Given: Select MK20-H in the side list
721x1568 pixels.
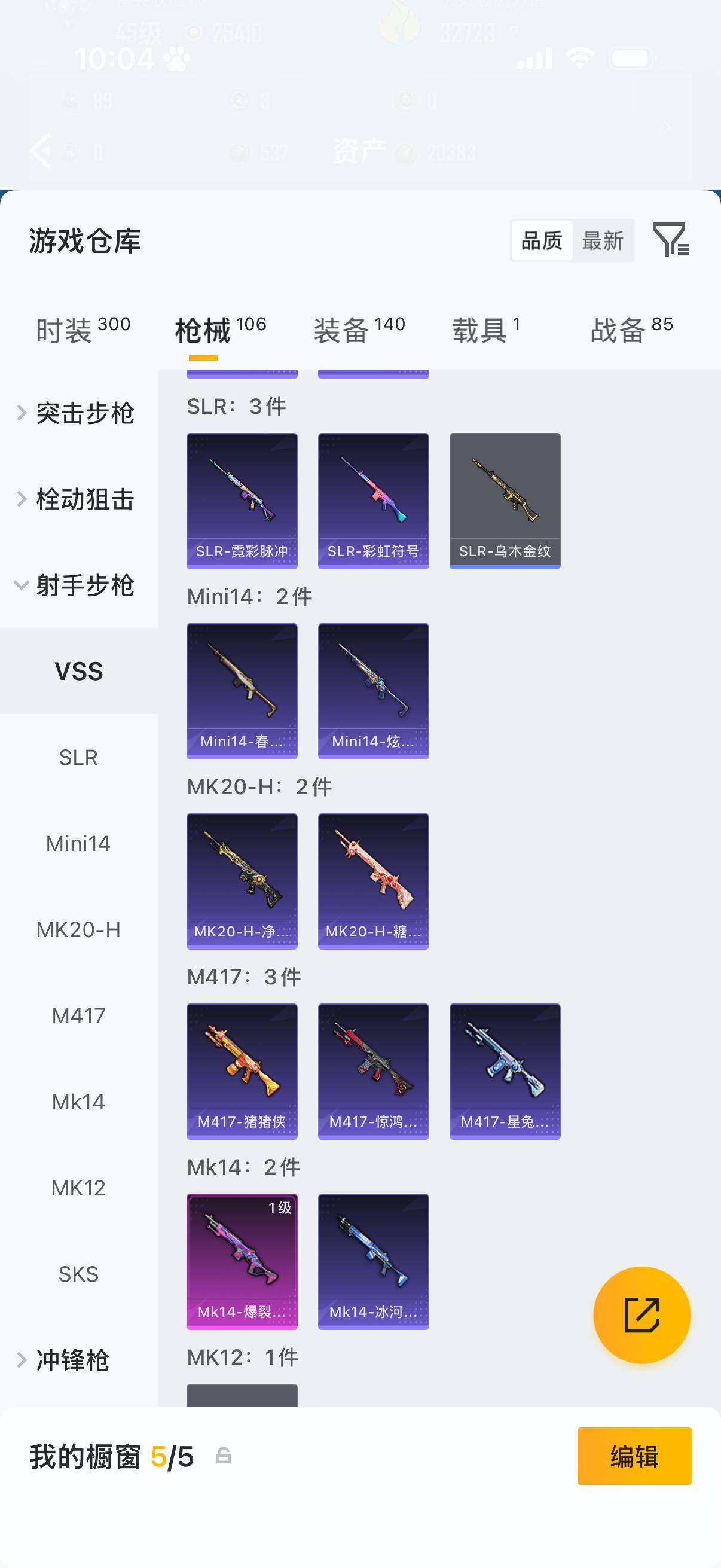Looking at the screenshot, I should [x=78, y=929].
